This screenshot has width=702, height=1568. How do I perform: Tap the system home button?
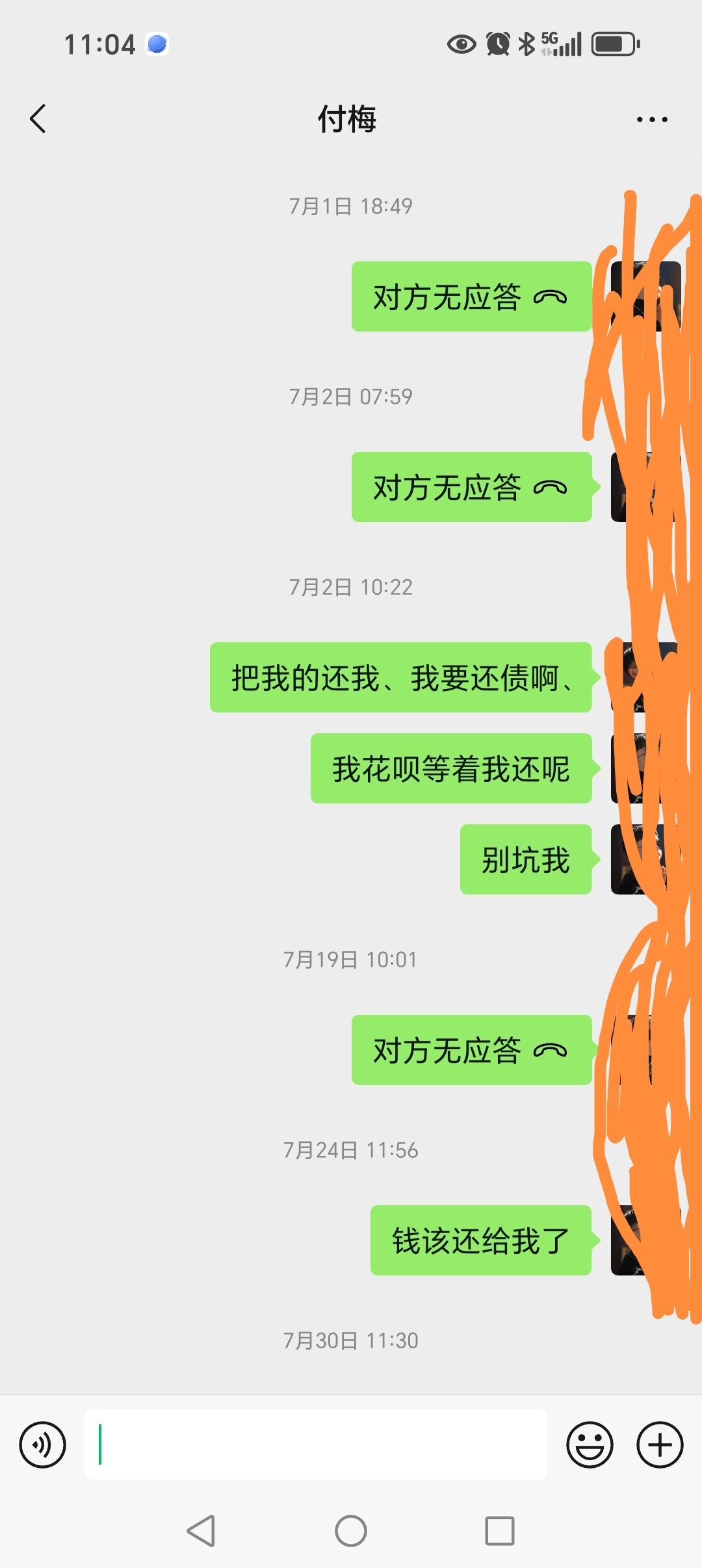[x=351, y=1531]
